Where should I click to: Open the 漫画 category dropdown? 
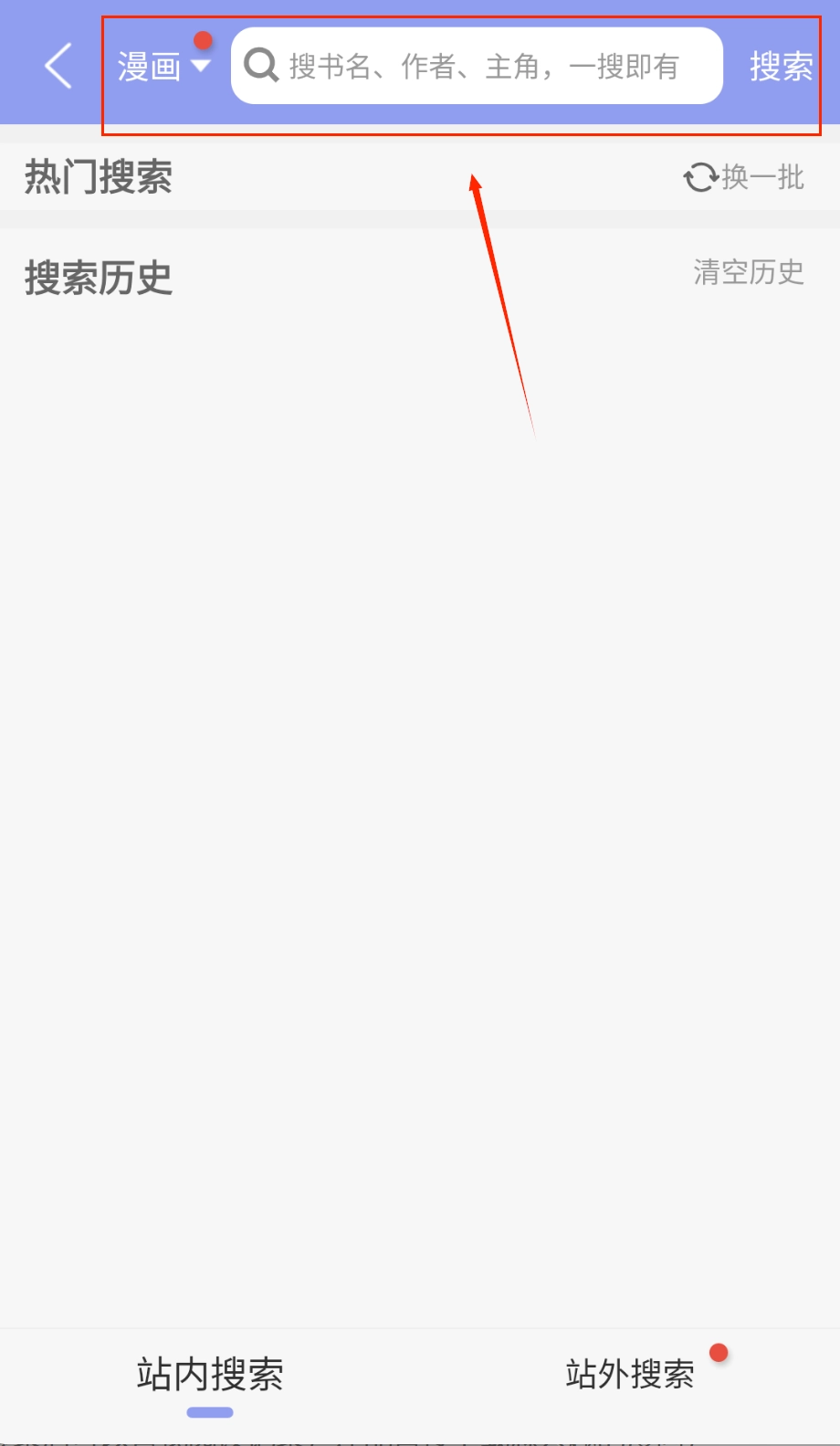164,66
